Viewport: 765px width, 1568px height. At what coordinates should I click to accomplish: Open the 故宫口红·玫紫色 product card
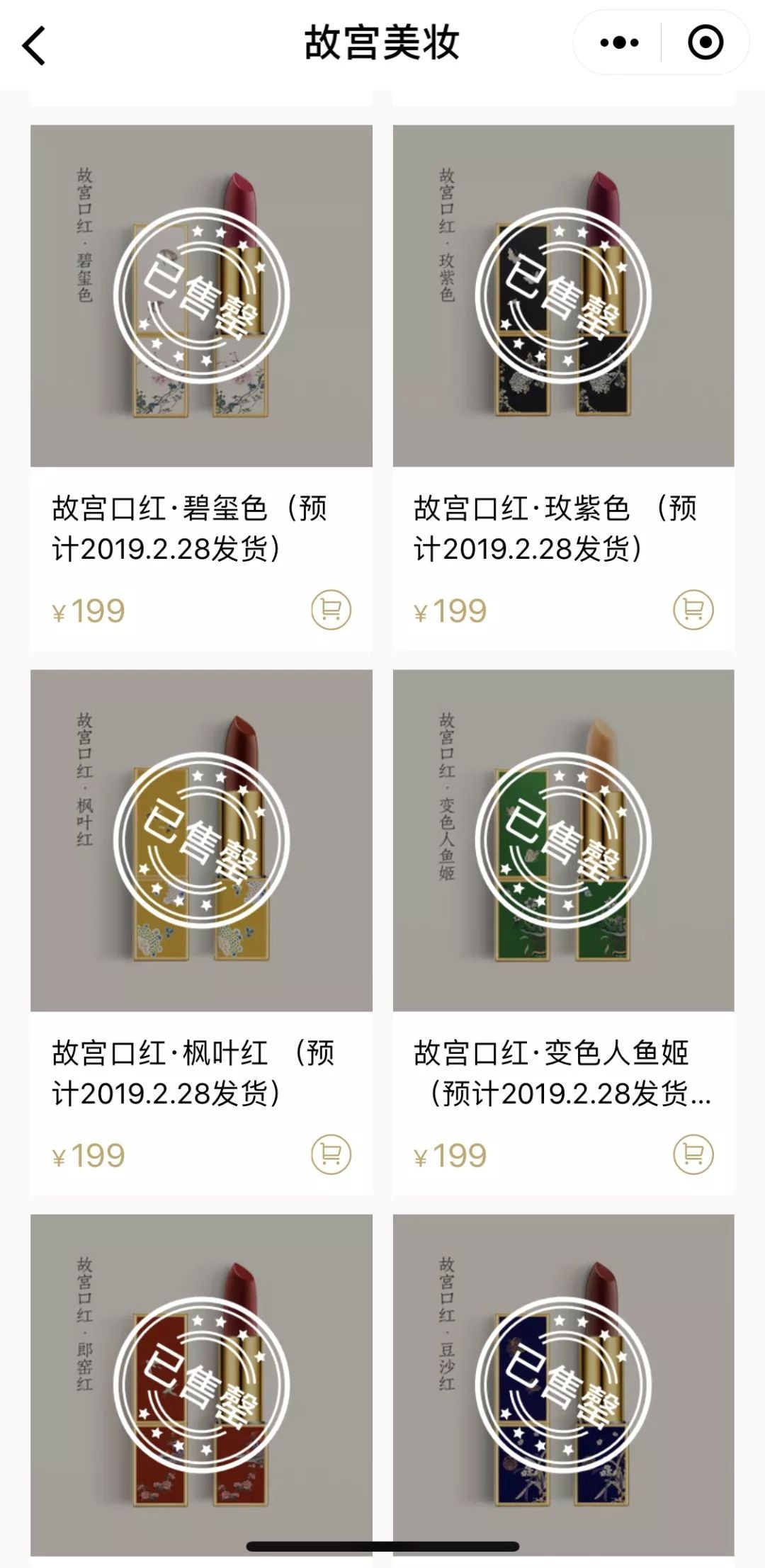pos(563,296)
